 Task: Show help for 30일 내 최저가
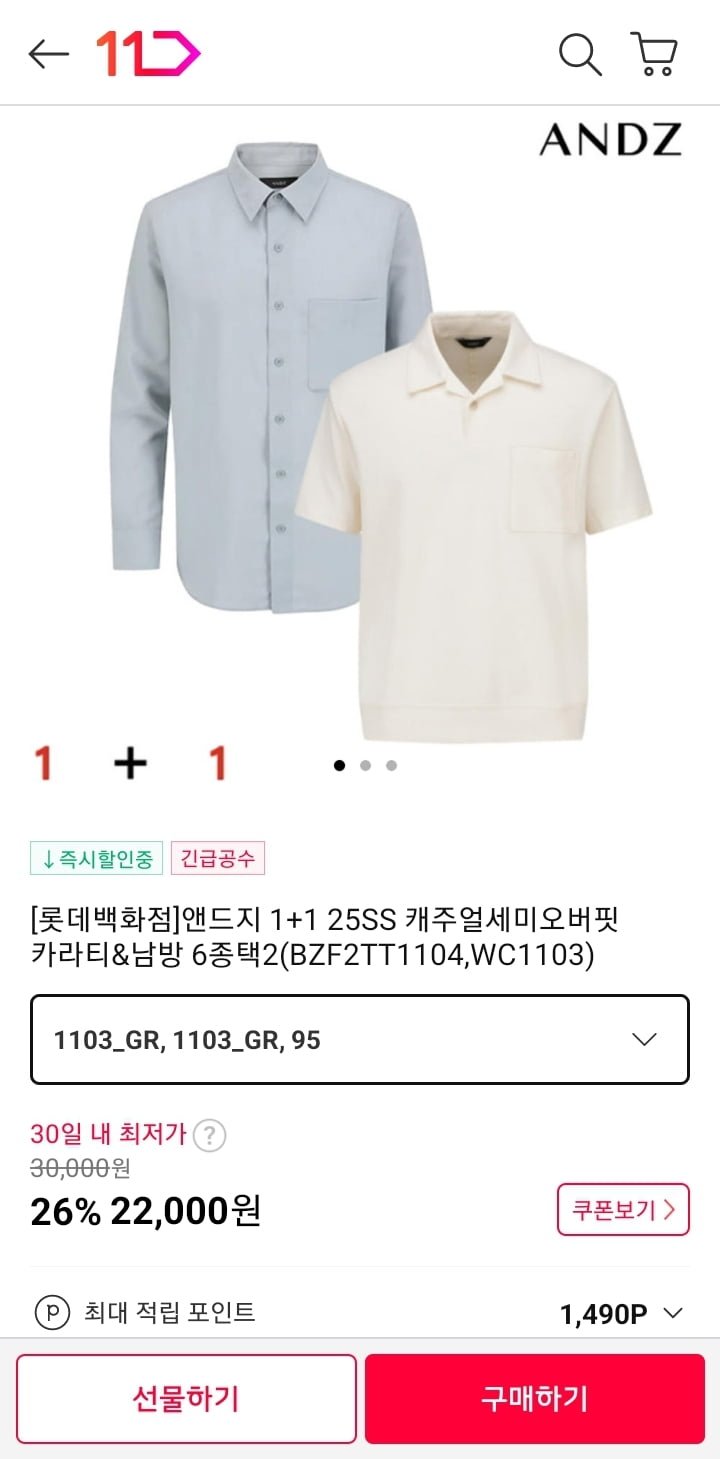point(209,1136)
